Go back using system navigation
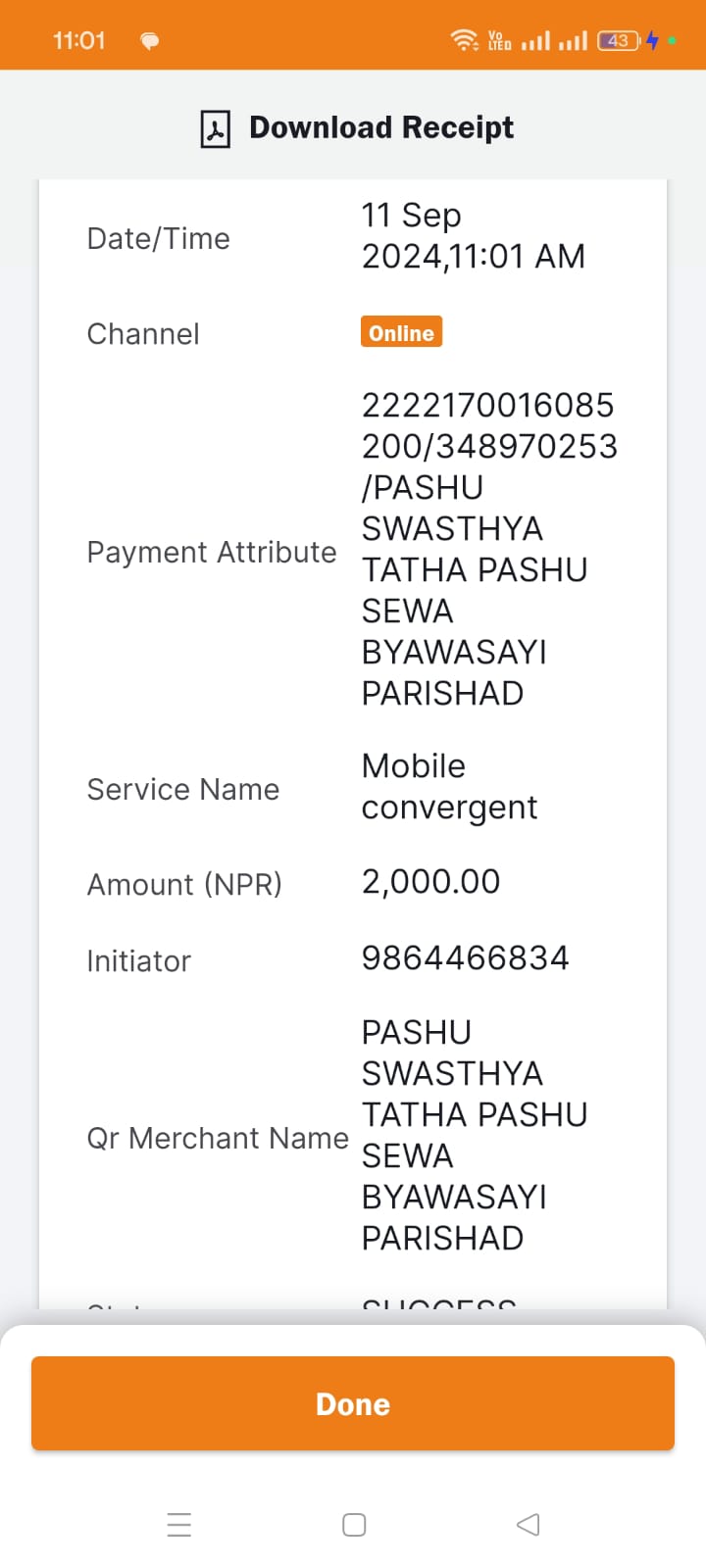Screen dimensions: 706x1568 tap(528, 1525)
